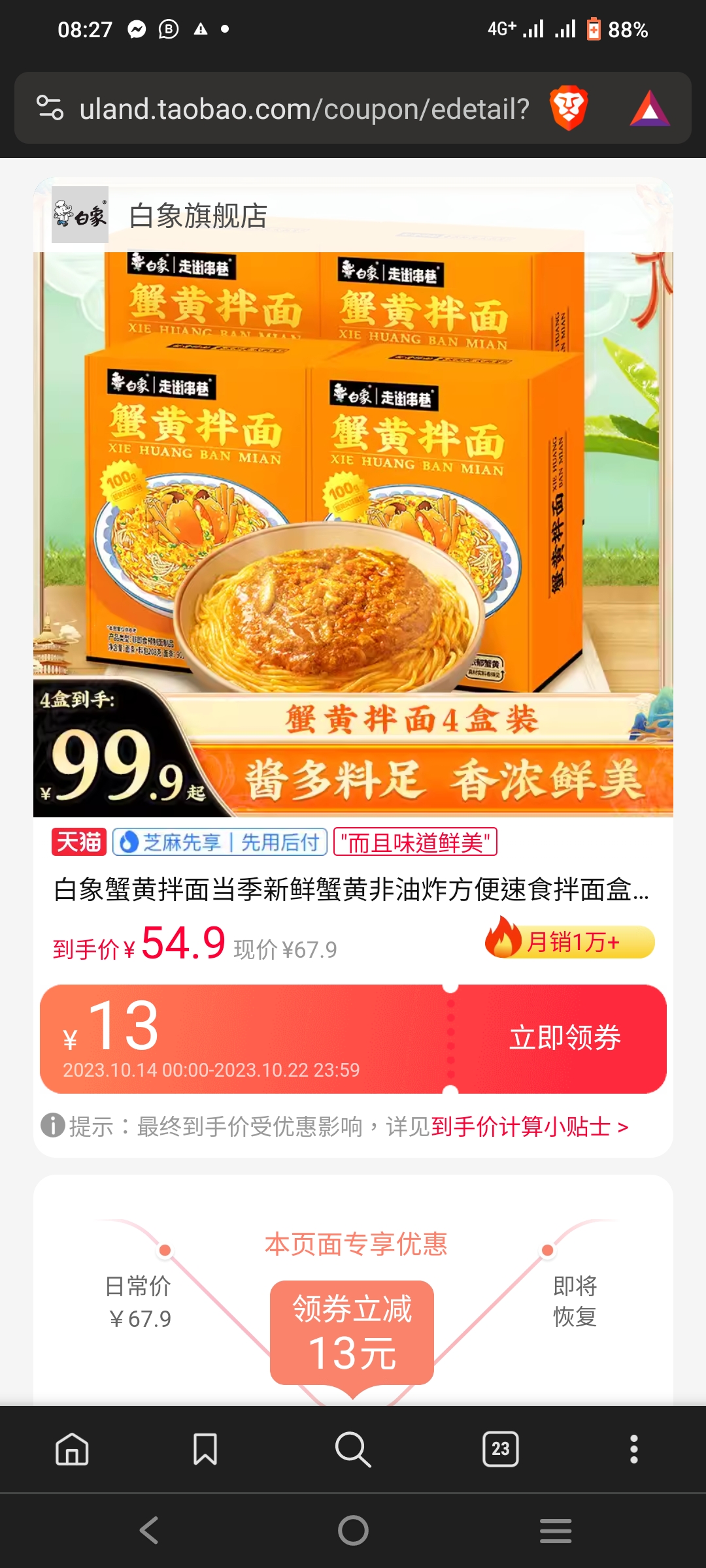Go to the browser home page
Image resolution: width=706 pixels, height=1568 pixels.
pyautogui.click(x=72, y=1449)
